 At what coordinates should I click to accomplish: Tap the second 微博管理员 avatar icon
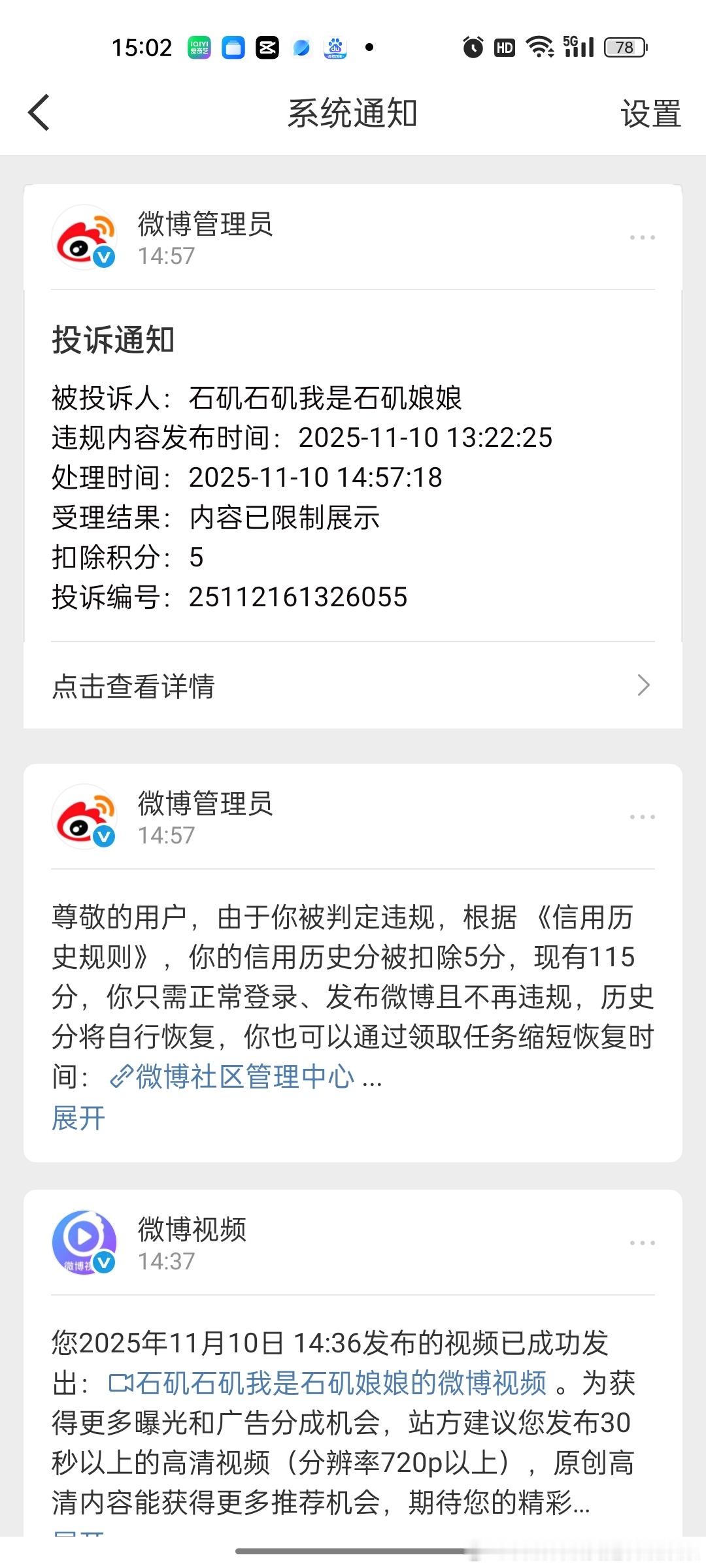(84, 817)
